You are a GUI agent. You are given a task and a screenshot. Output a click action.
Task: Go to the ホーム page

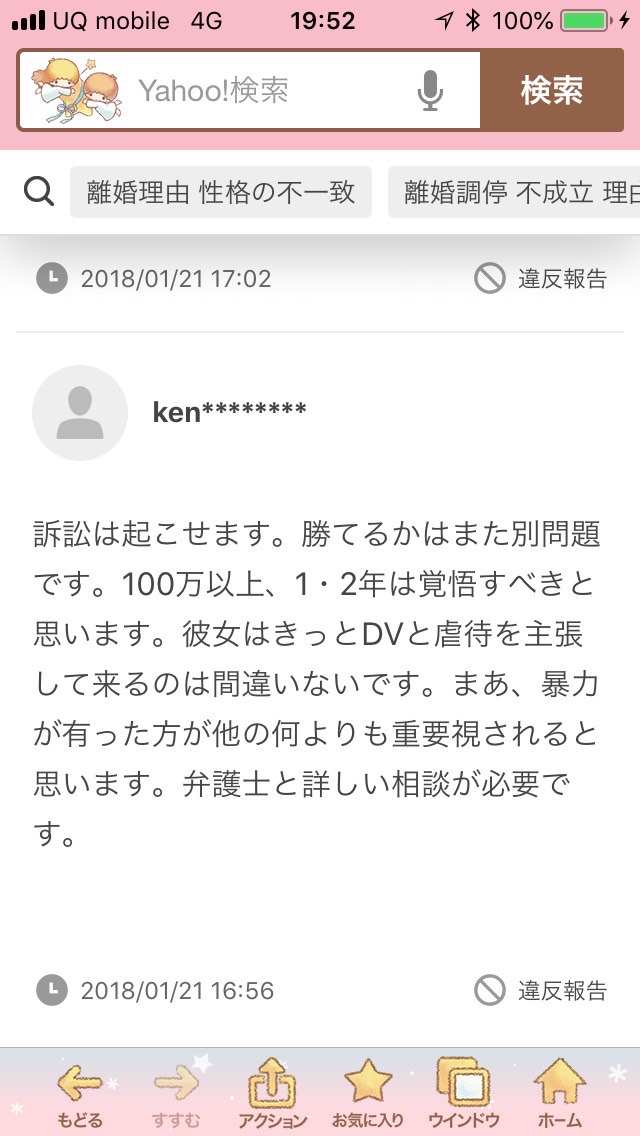[x=560, y=1094]
